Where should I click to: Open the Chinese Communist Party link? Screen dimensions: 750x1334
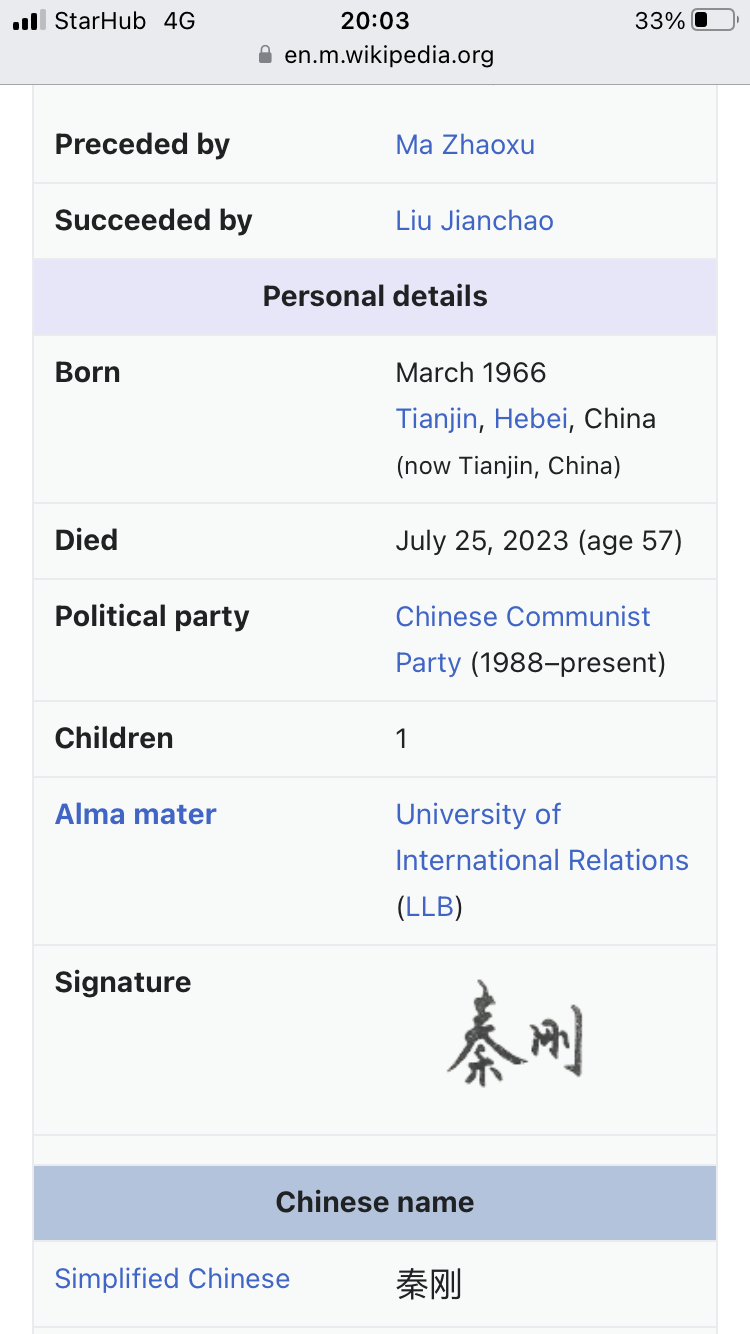click(522, 617)
